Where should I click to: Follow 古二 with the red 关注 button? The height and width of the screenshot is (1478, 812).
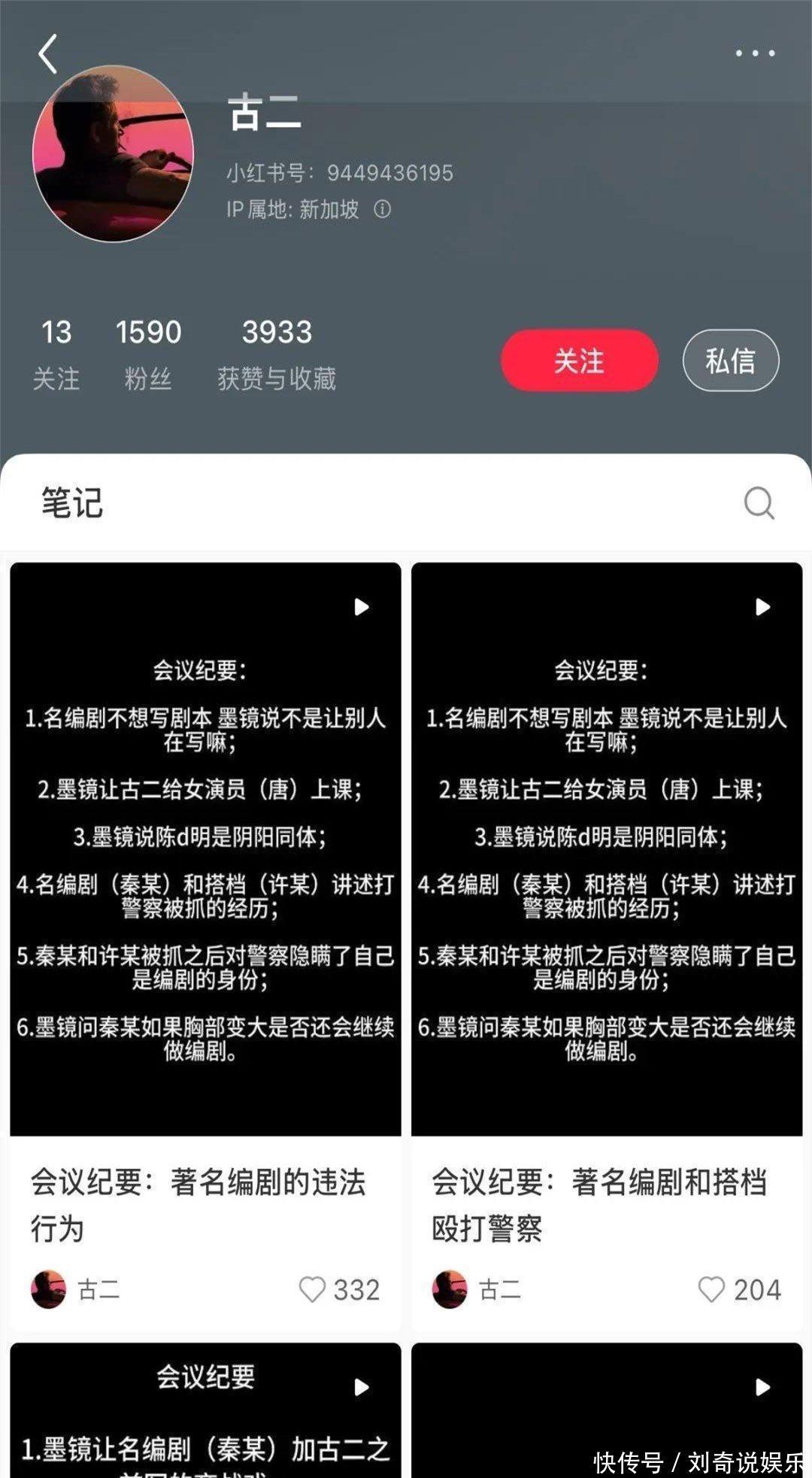(579, 360)
